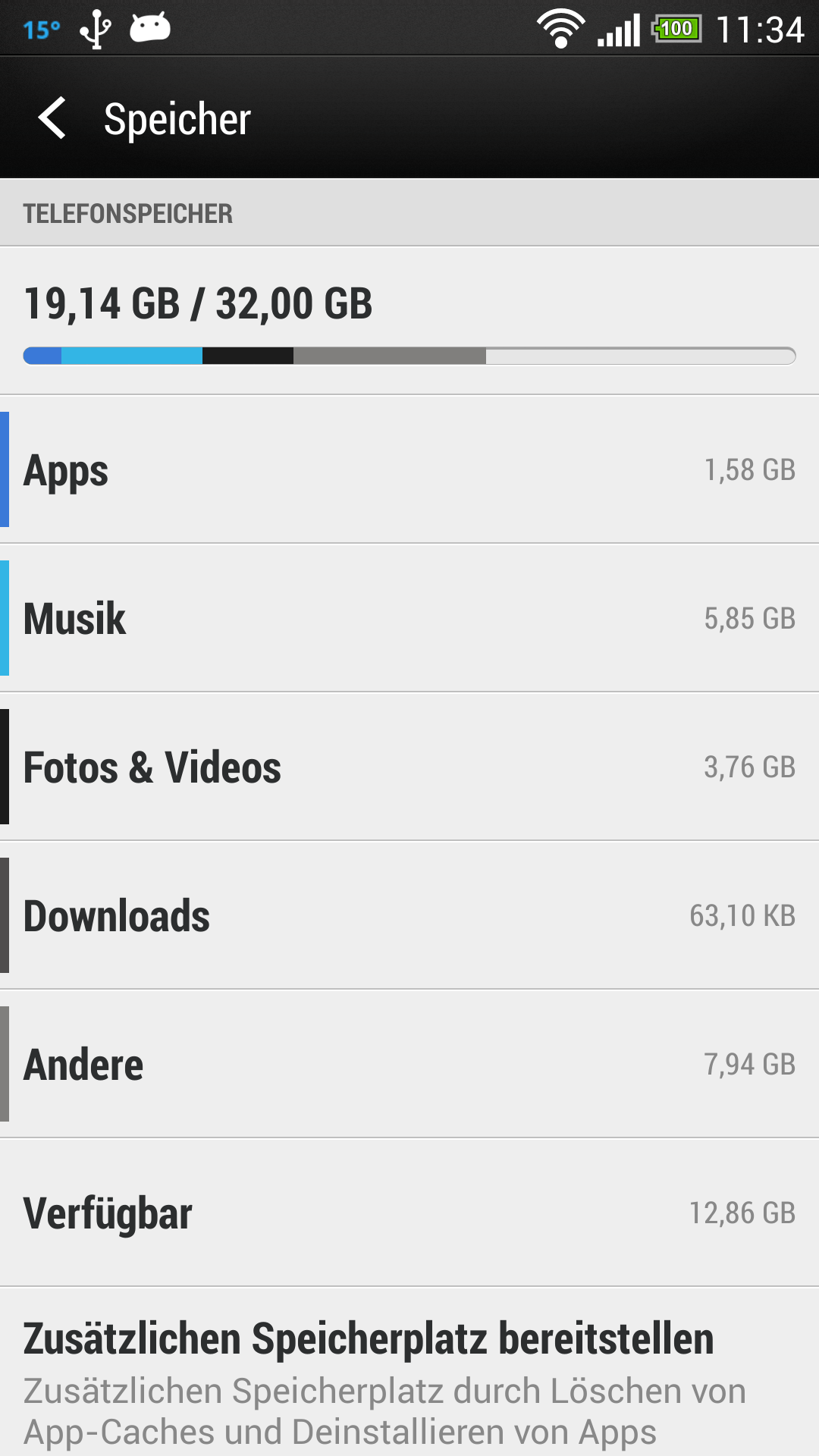
Task: Open Fotos & Videos storage details
Action: point(409,767)
